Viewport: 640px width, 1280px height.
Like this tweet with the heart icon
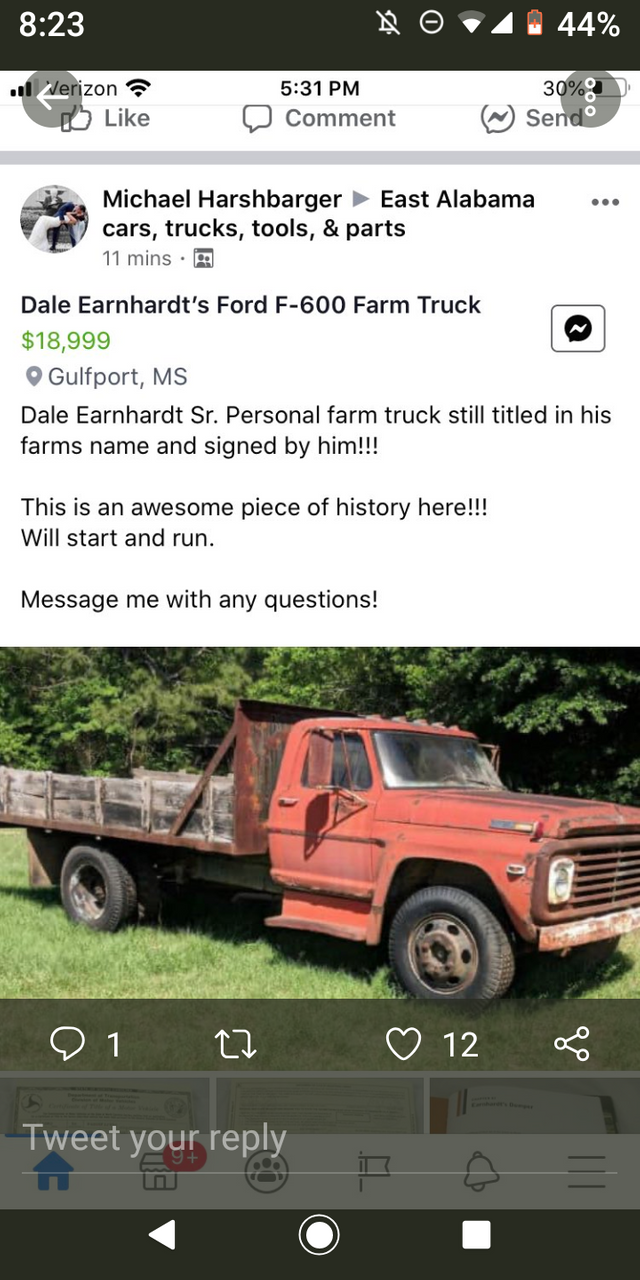click(403, 1044)
